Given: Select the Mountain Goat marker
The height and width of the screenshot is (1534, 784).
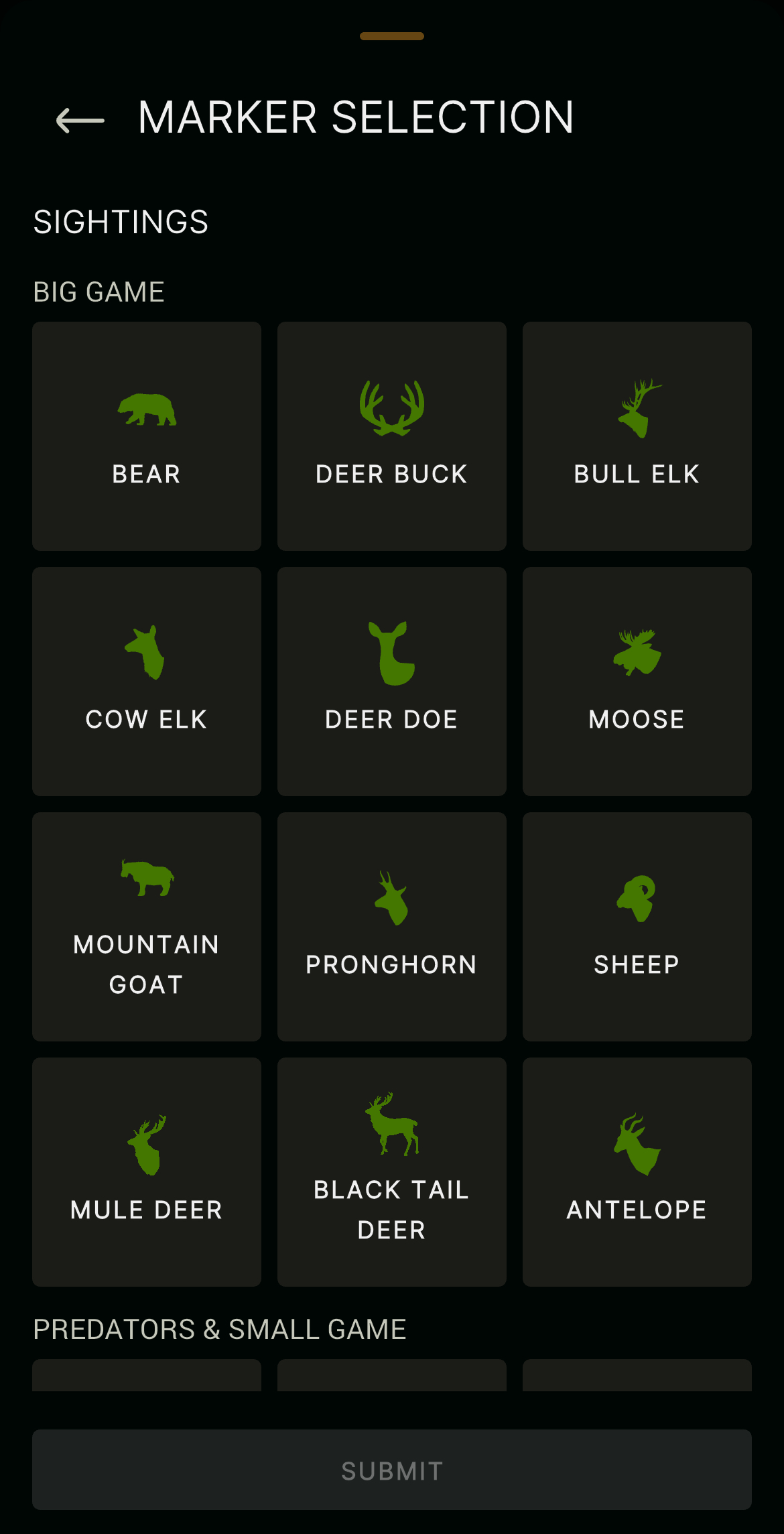Looking at the screenshot, I should [x=146, y=925].
